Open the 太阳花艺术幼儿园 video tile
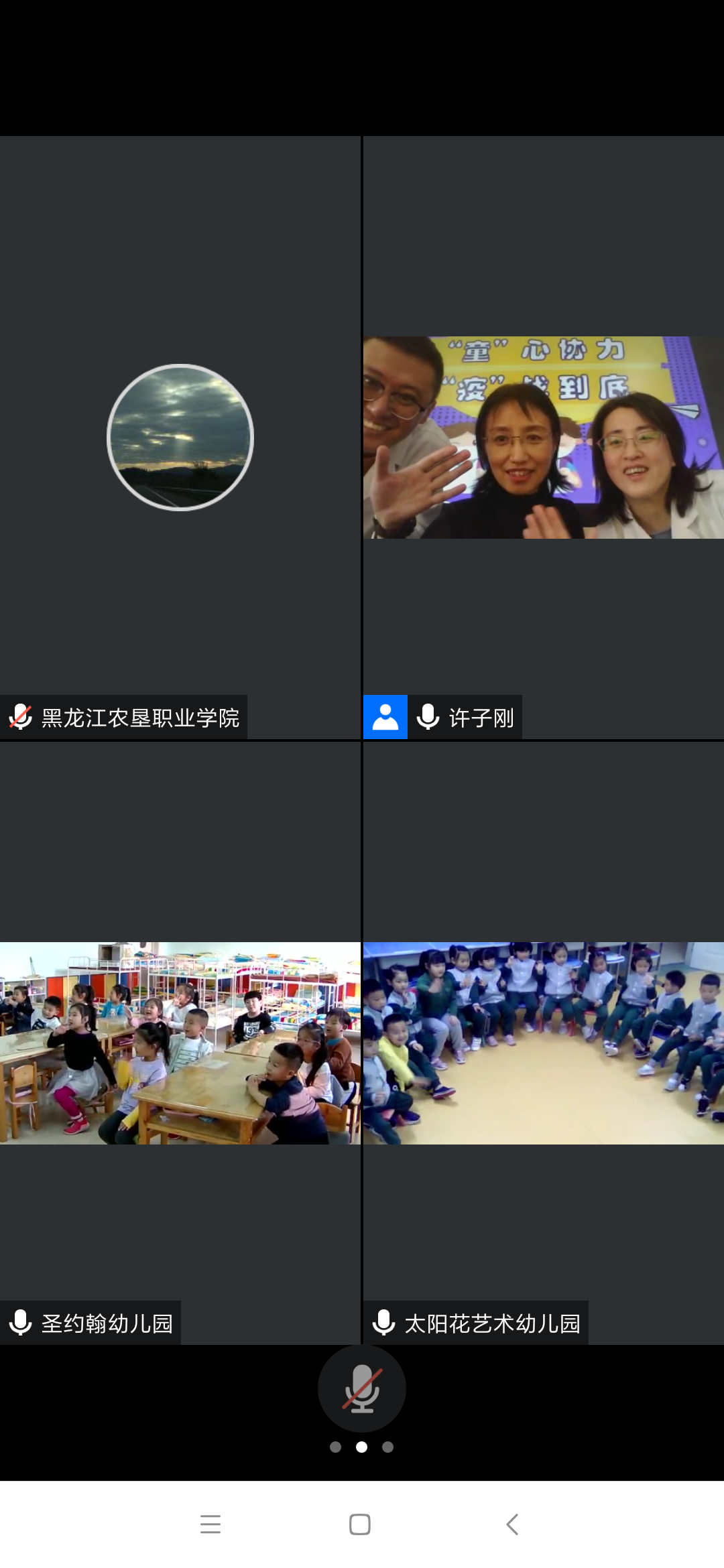The image size is (724, 1568). coord(543,1043)
